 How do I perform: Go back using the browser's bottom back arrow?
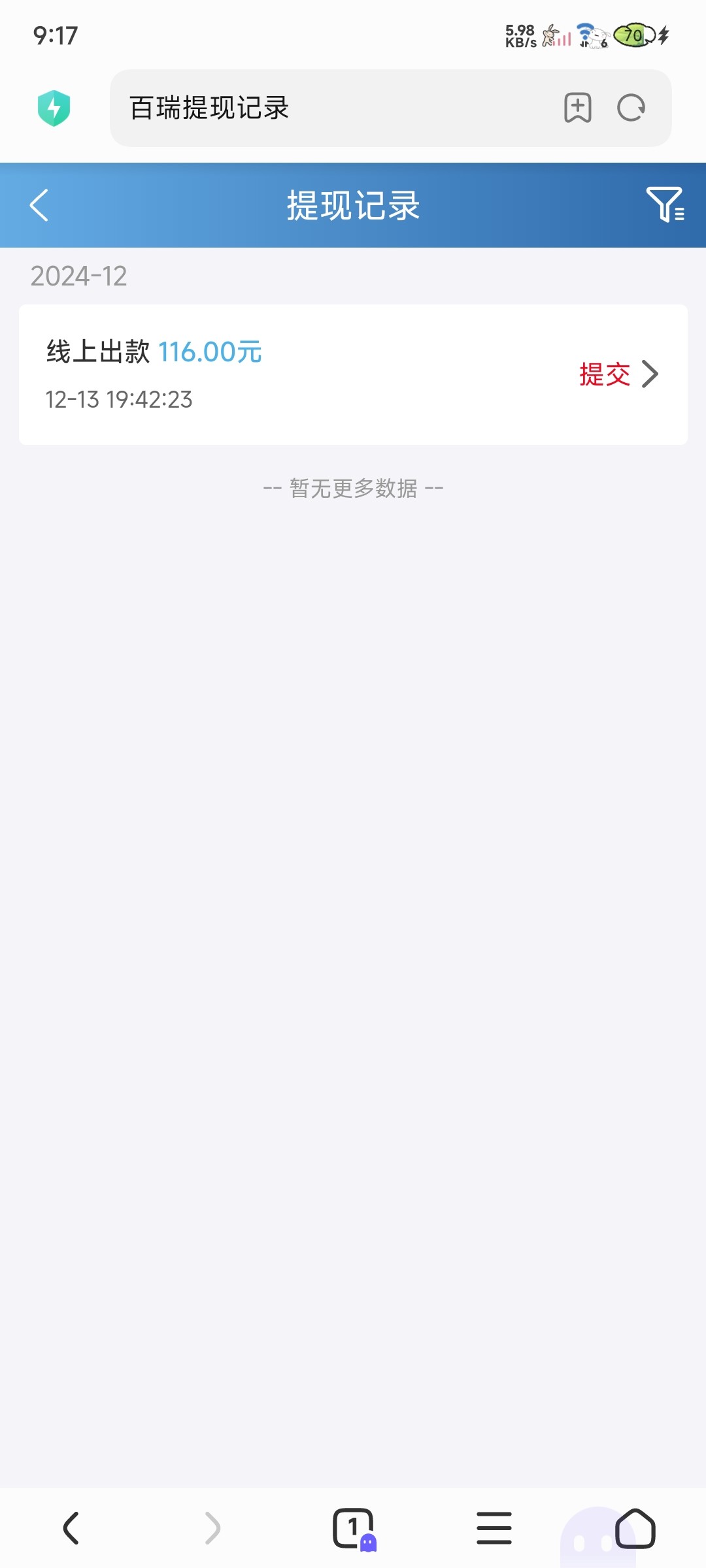(x=71, y=1528)
